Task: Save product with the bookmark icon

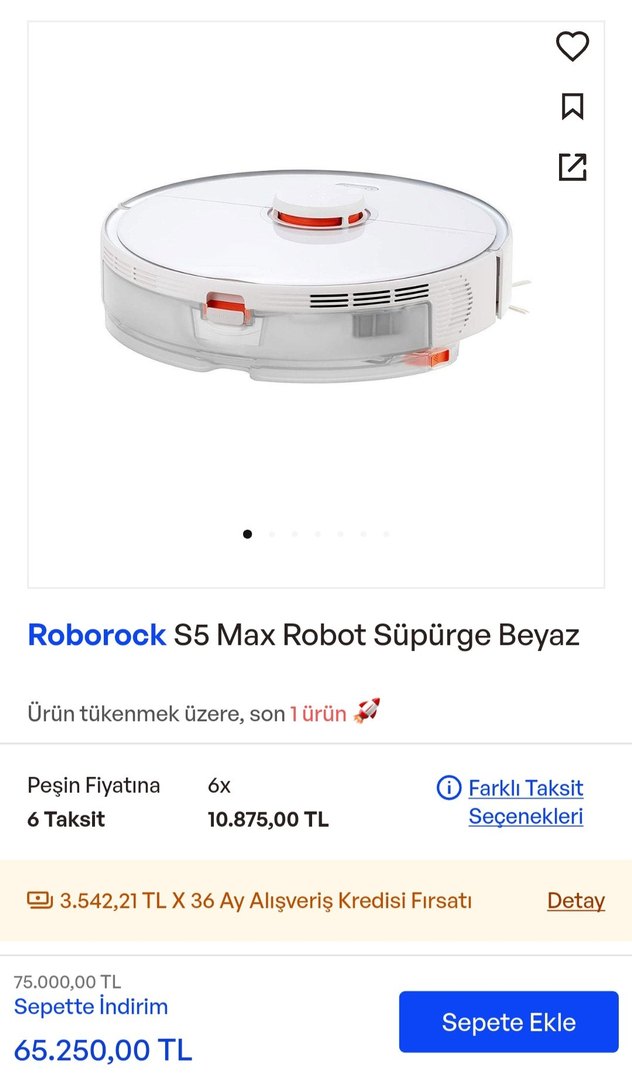Action: [572, 106]
